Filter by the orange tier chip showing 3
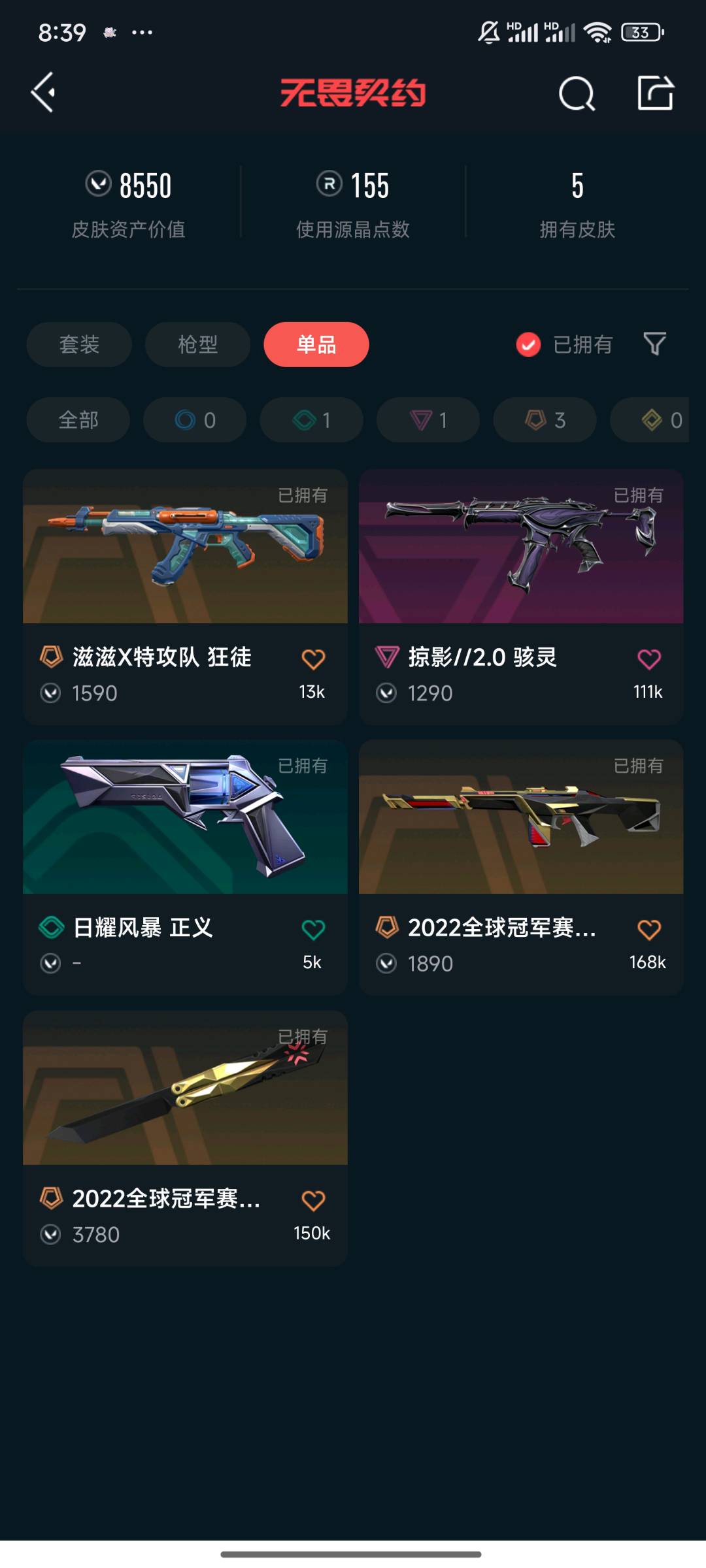 [x=545, y=419]
